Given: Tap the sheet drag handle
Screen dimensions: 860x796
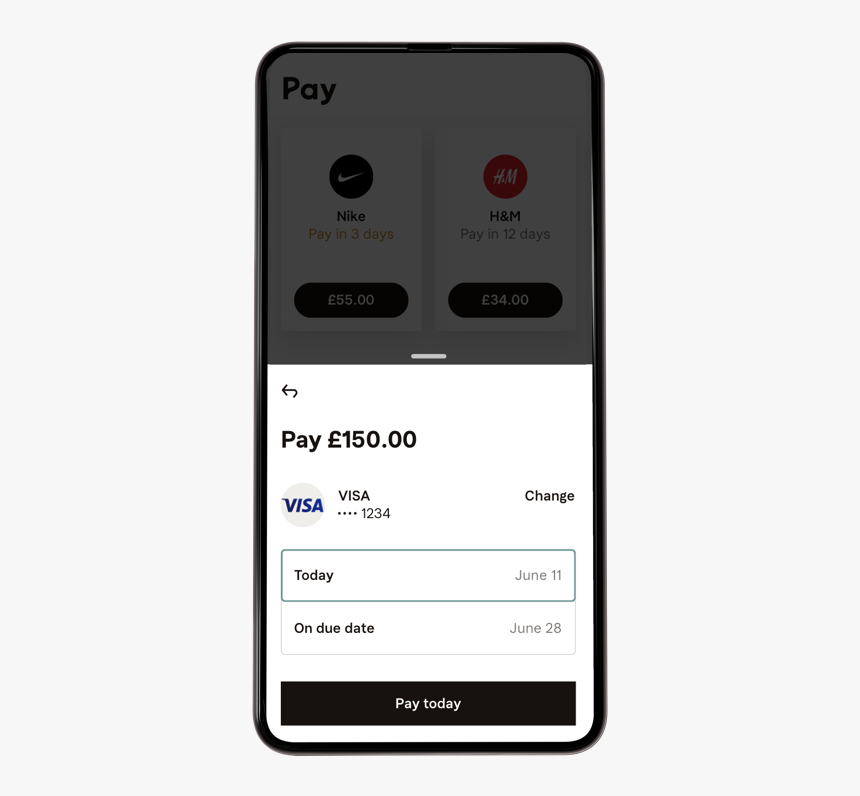Looking at the screenshot, I should (x=428, y=356).
